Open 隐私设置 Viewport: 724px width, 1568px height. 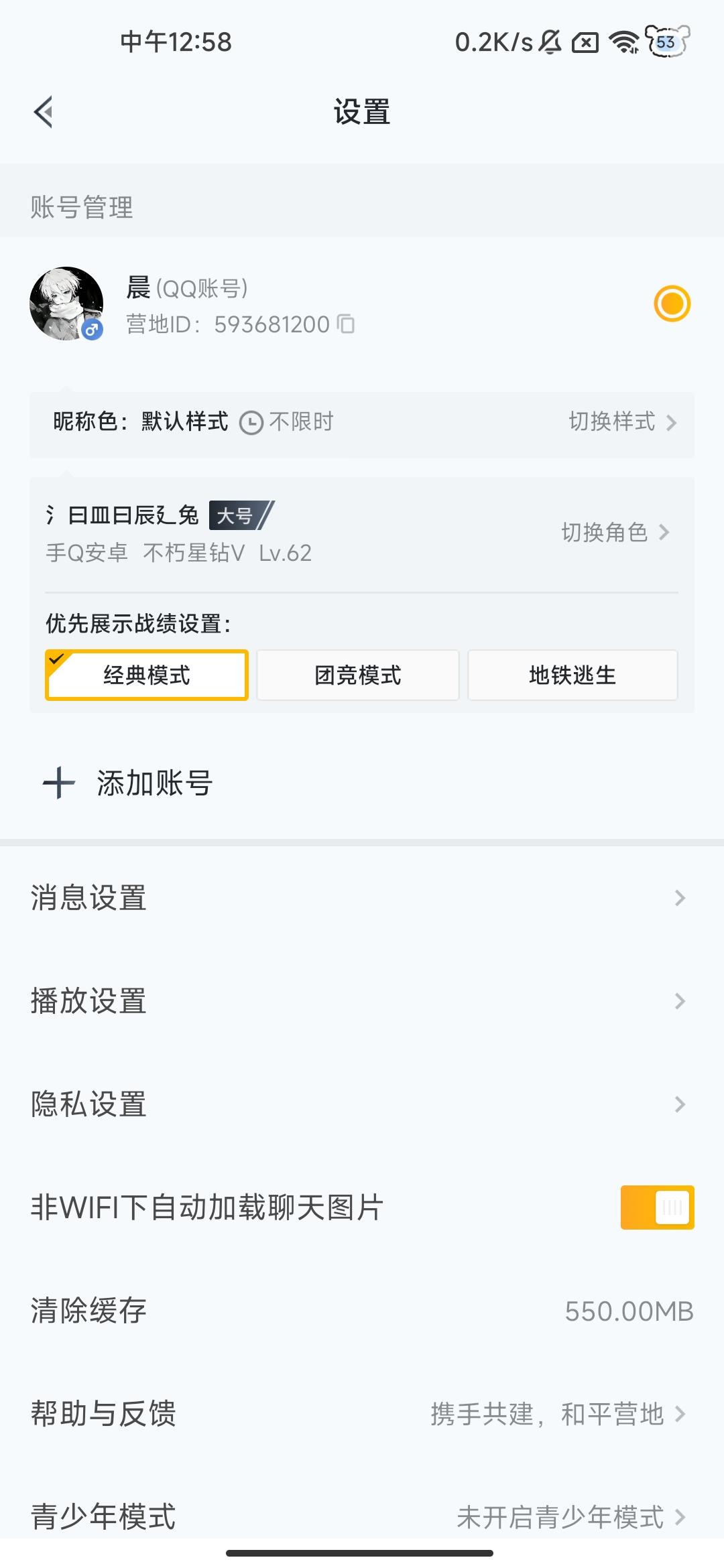(x=362, y=1104)
